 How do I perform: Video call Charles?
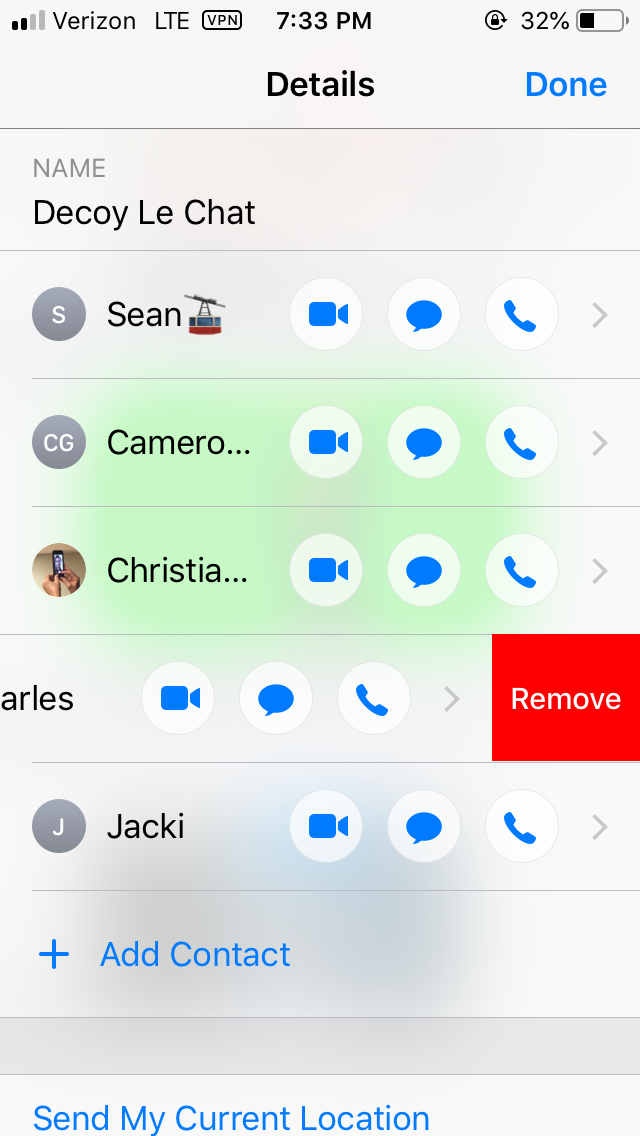point(178,698)
